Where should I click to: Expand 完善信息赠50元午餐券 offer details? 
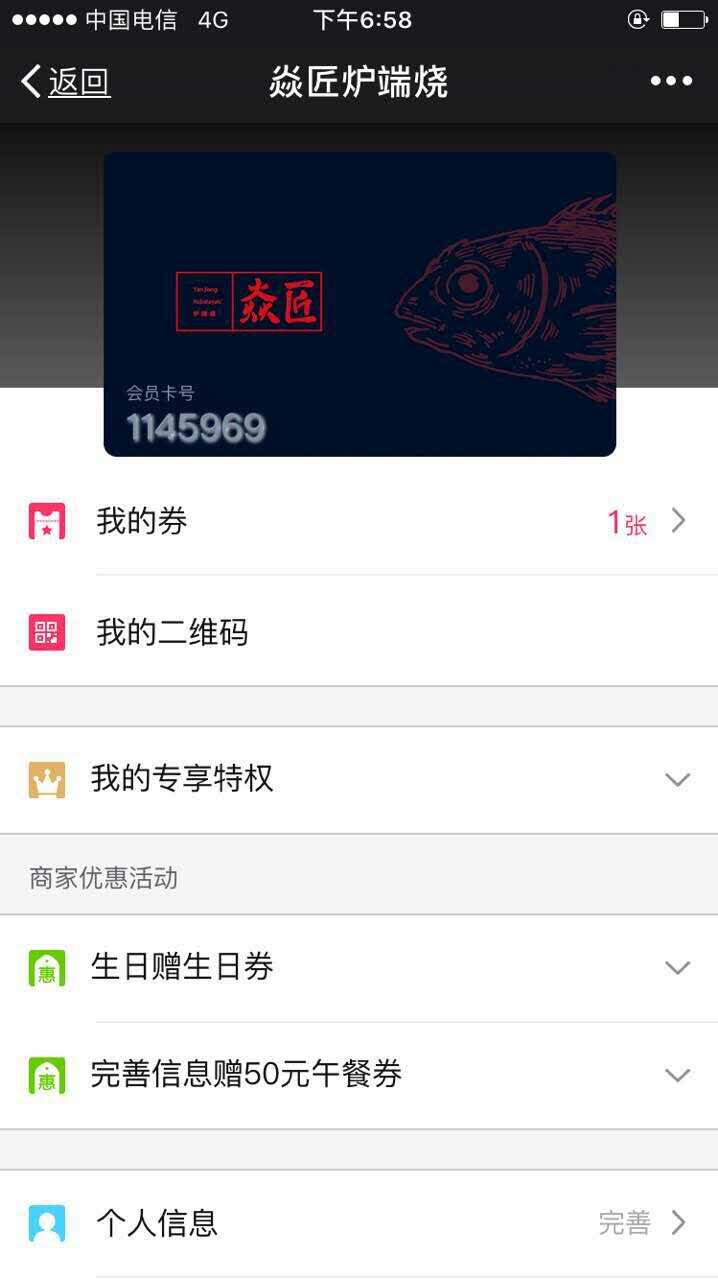(359, 1074)
